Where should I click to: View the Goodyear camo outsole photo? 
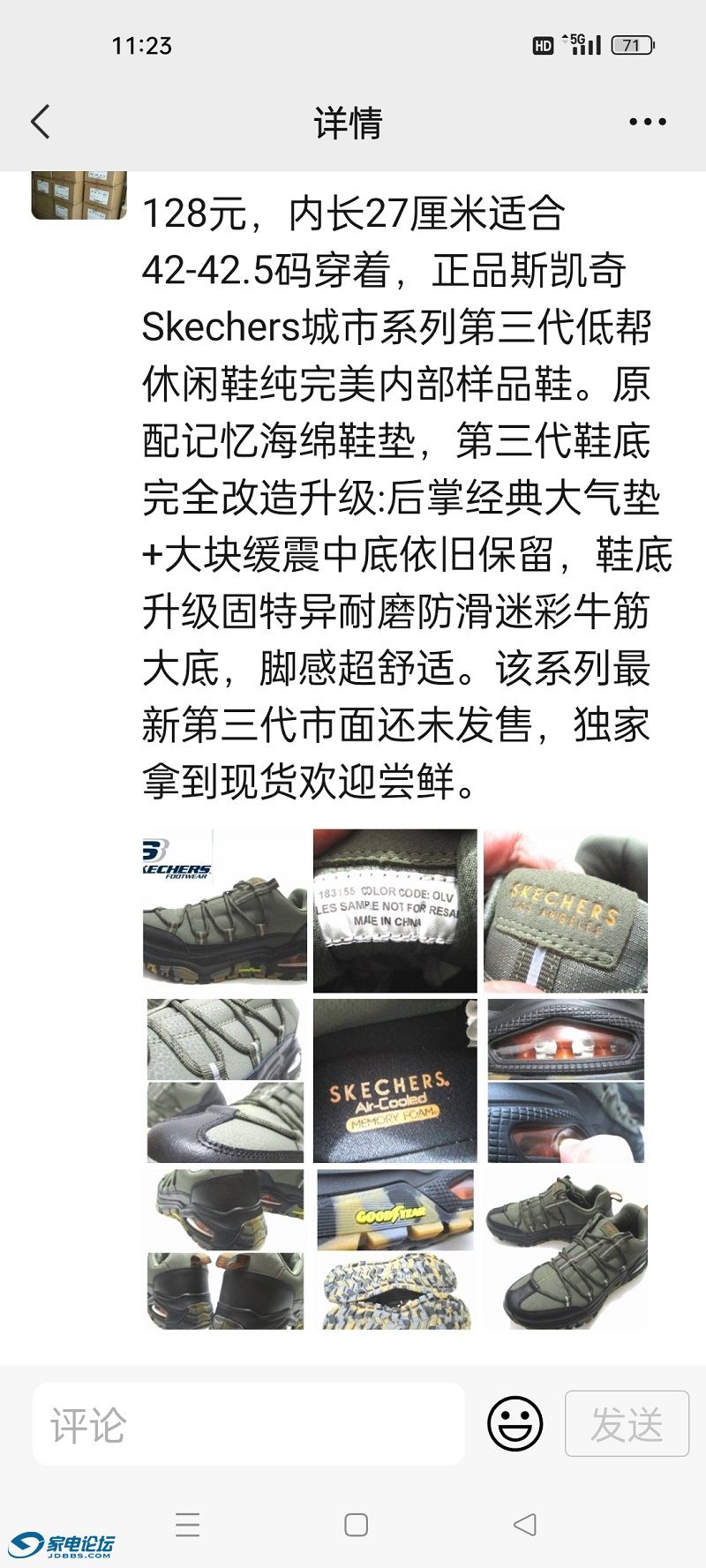394,1249
